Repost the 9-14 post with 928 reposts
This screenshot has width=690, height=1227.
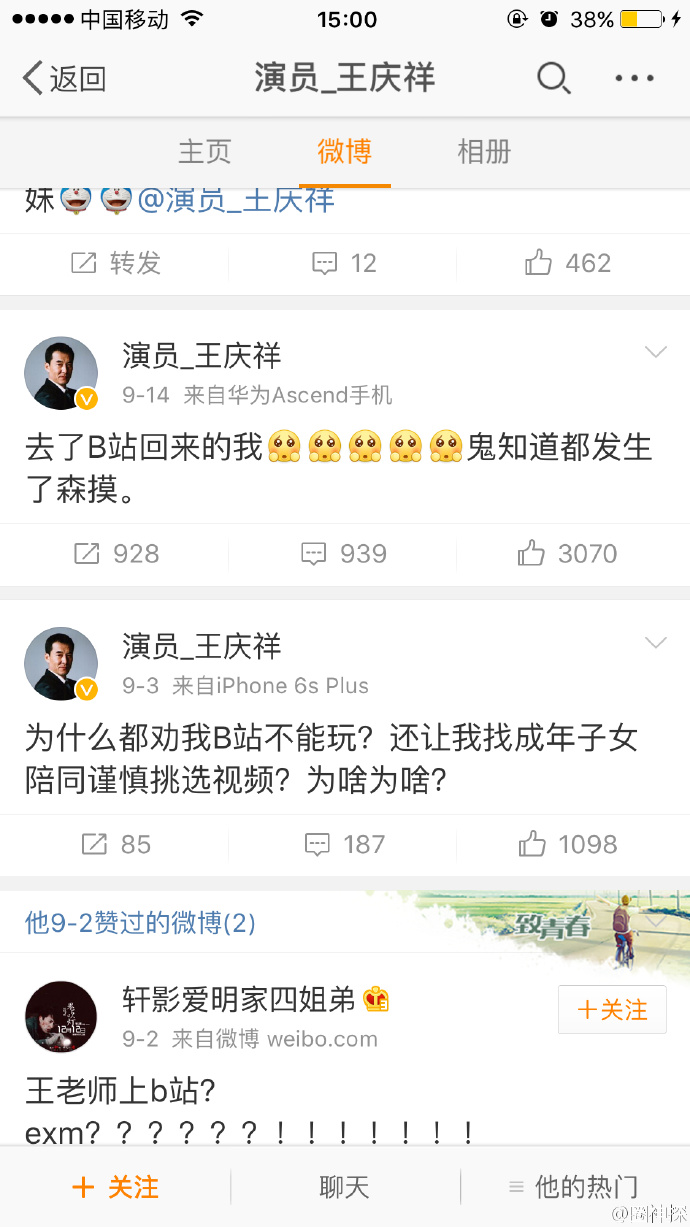pyautogui.click(x=116, y=554)
